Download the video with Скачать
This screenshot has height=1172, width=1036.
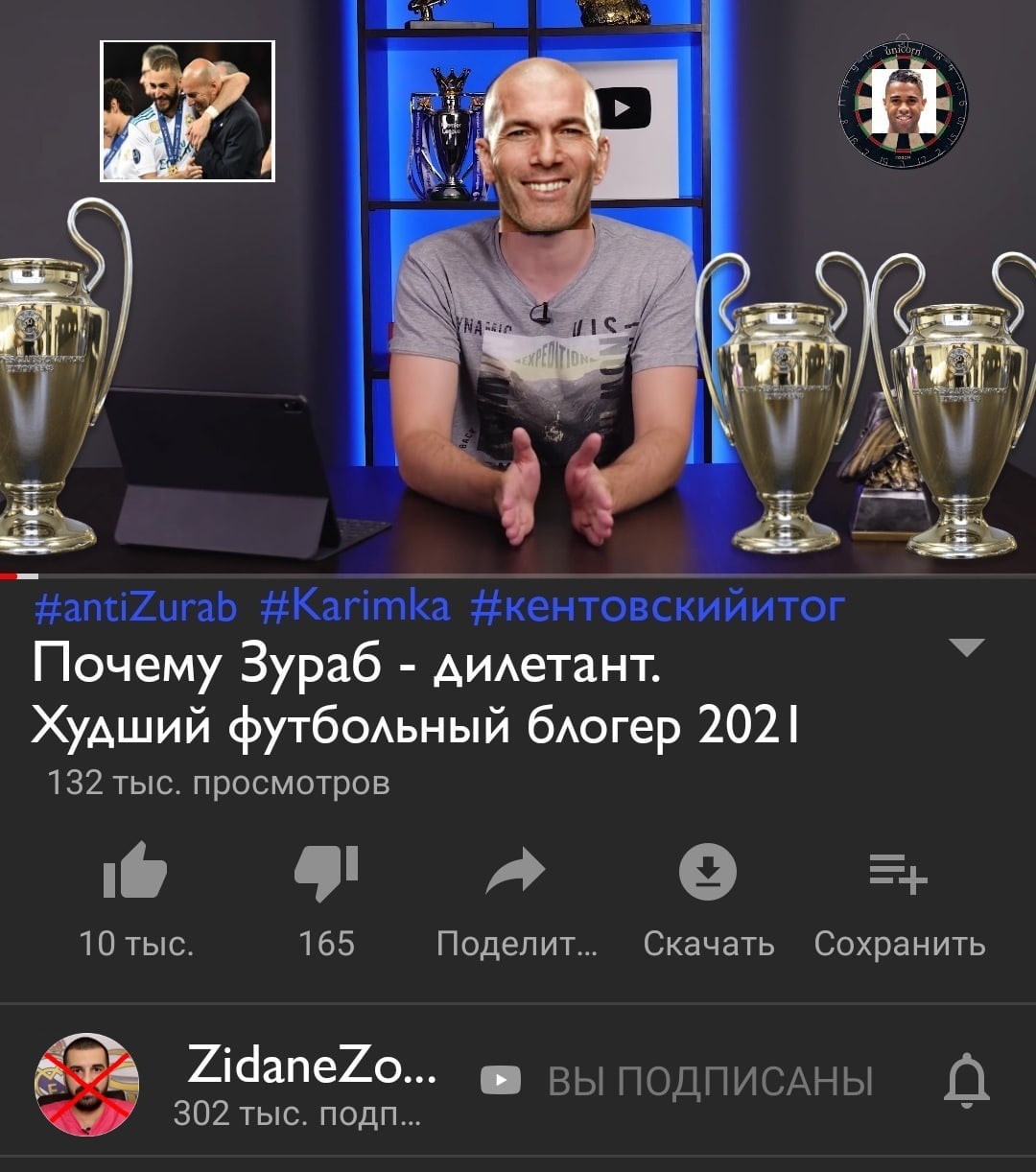tap(708, 871)
